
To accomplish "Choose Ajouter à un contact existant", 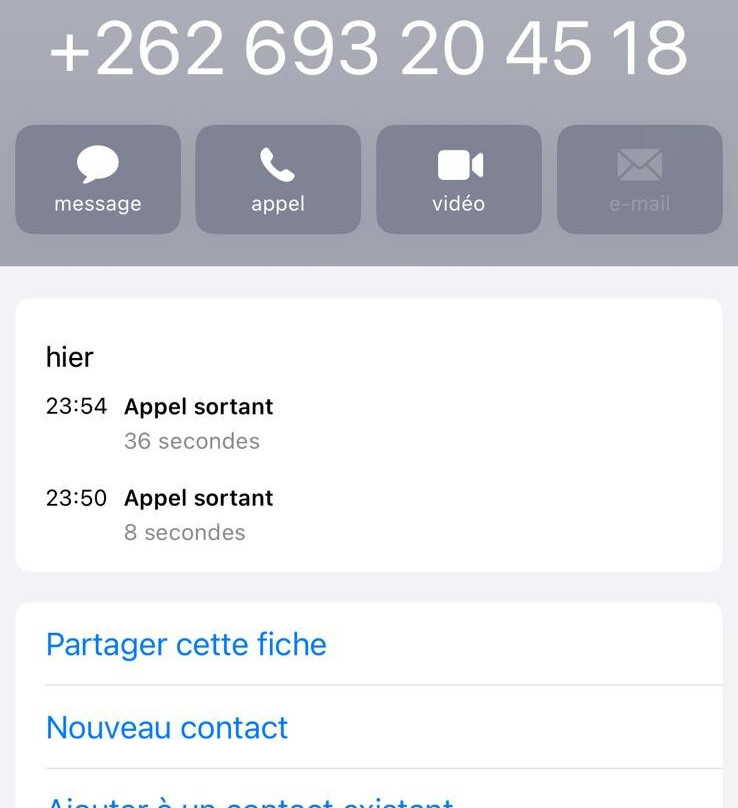I will click(250, 800).
